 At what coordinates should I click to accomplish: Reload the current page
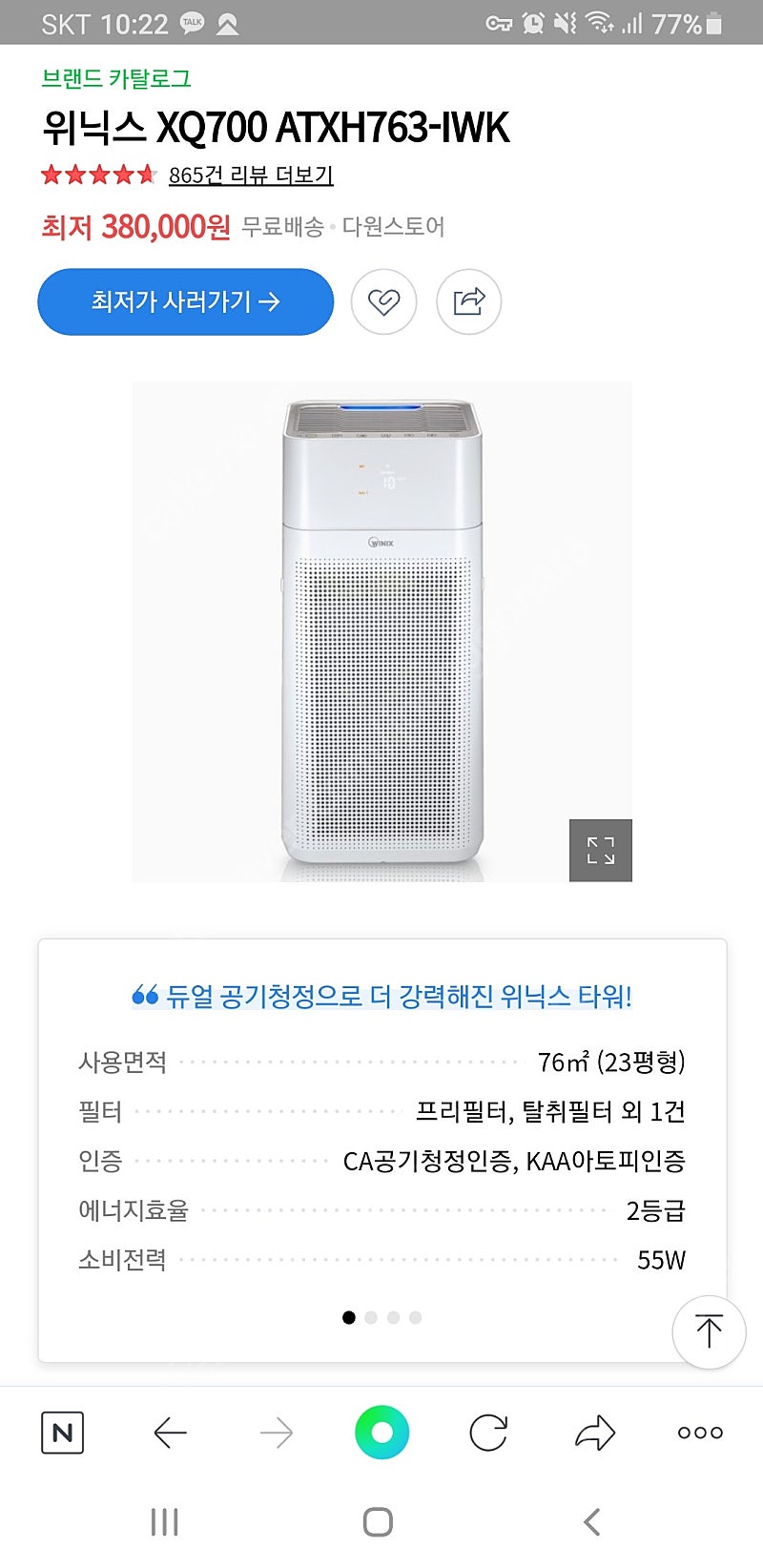[x=488, y=1433]
